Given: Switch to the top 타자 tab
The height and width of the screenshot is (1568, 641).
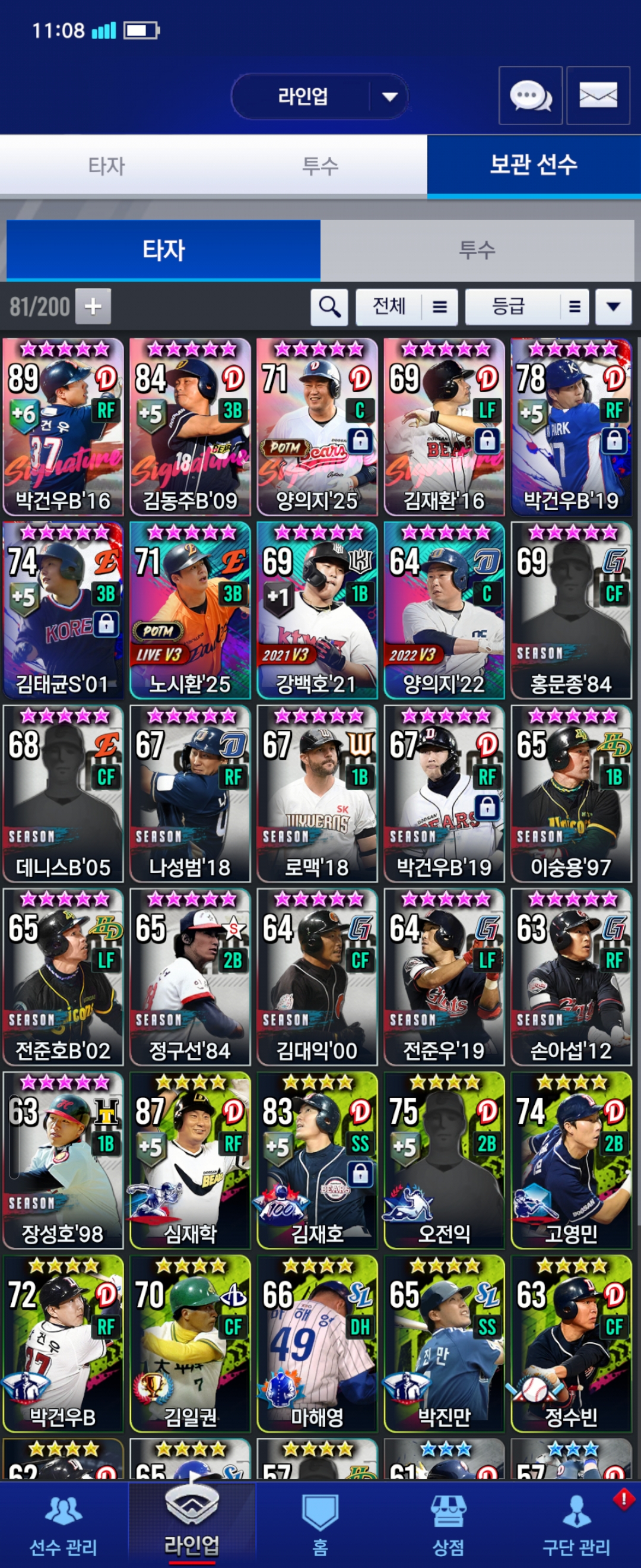Looking at the screenshot, I should point(106,166).
